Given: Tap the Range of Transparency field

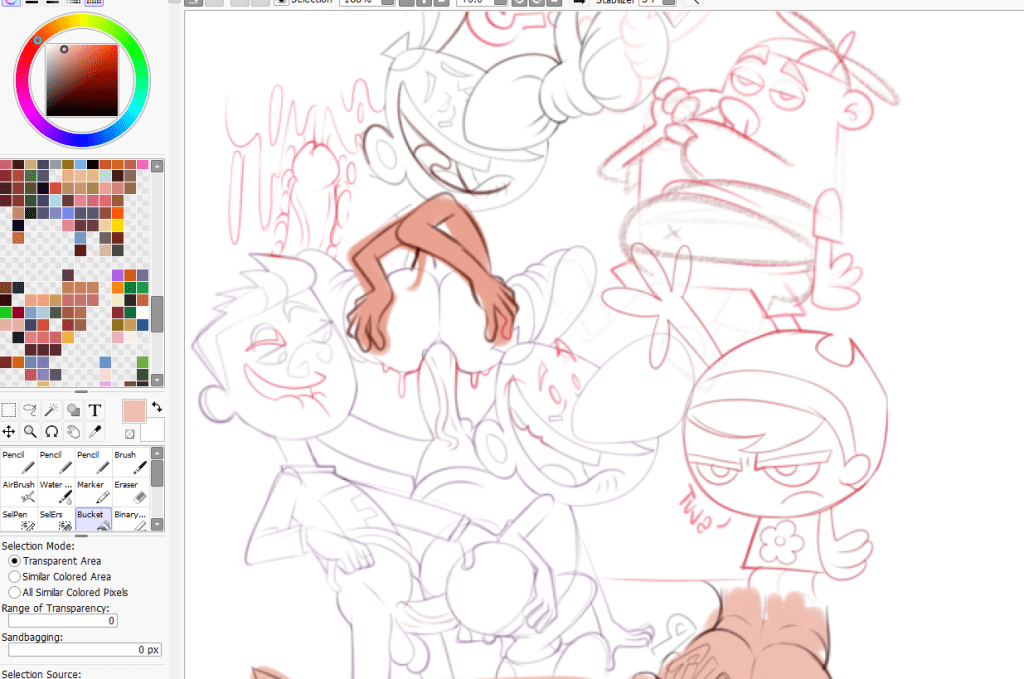Looking at the screenshot, I should point(63,621).
